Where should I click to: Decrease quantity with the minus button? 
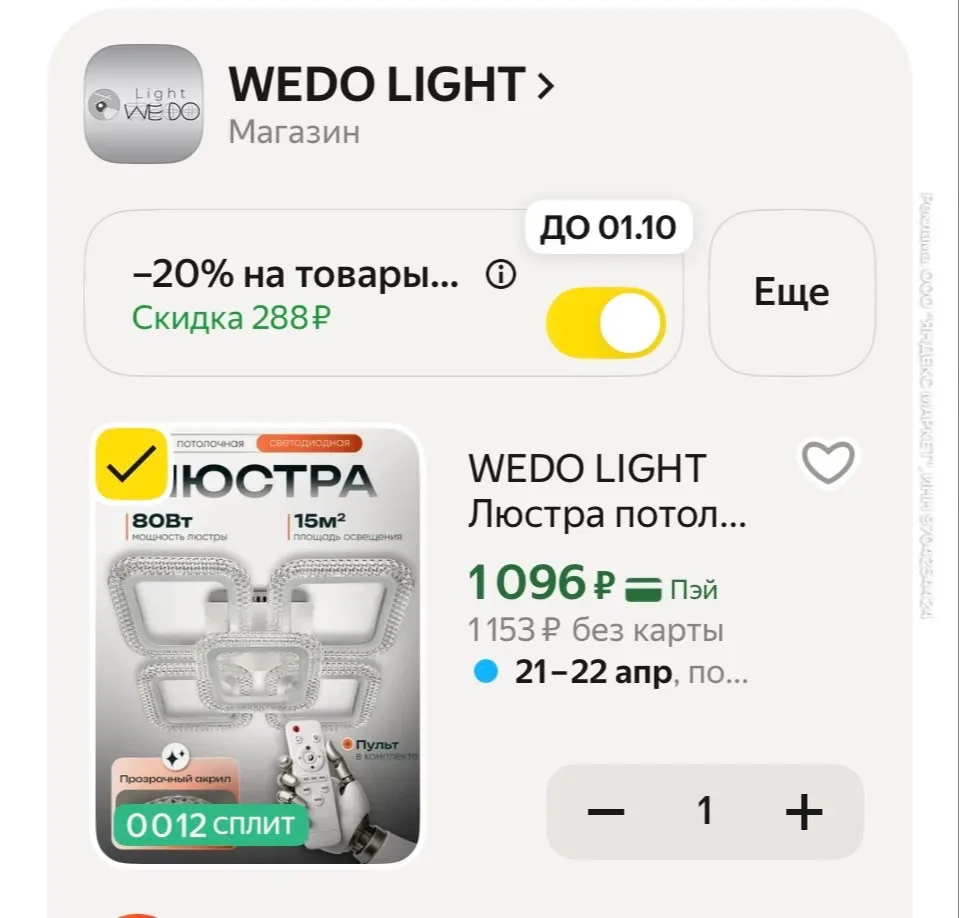click(x=606, y=812)
